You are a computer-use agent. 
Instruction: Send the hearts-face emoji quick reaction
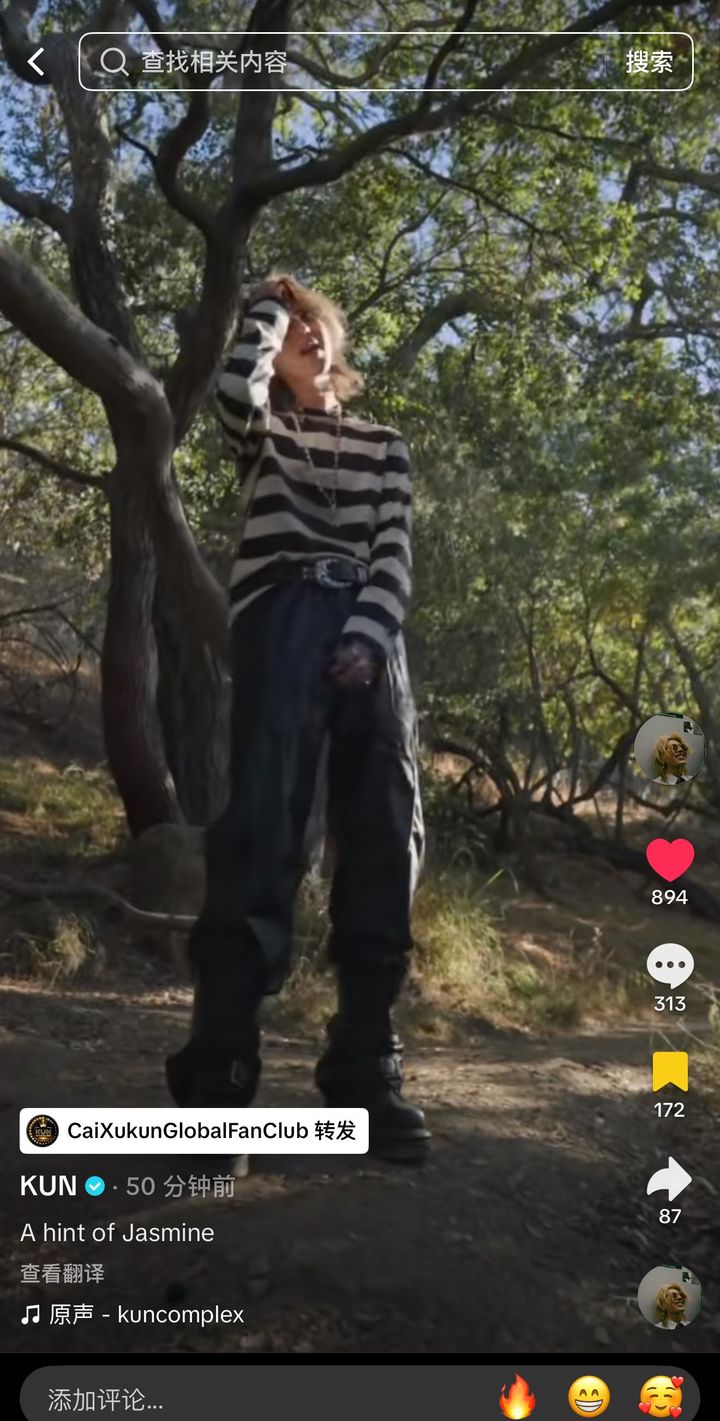point(661,1397)
